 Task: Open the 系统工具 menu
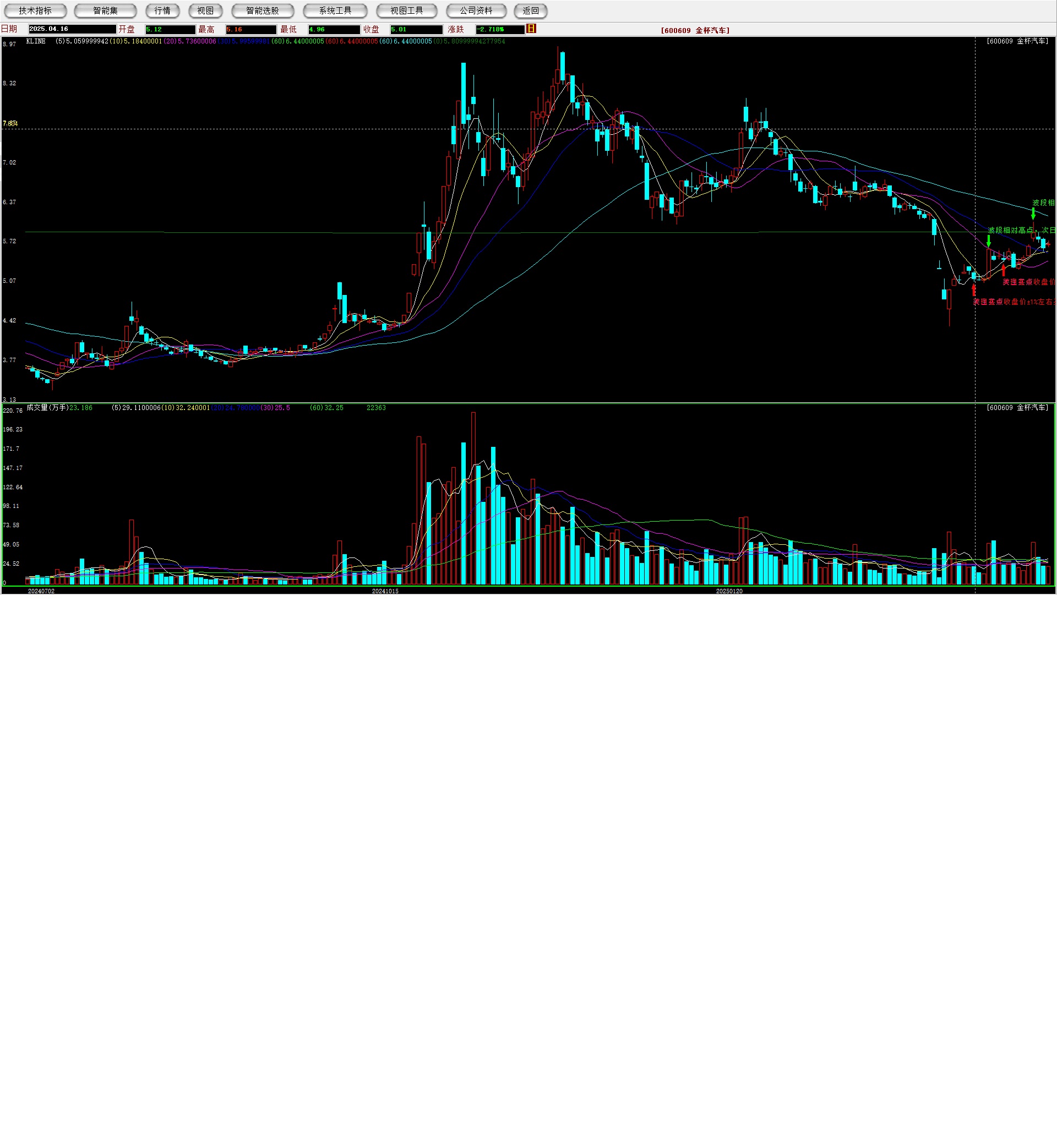pyautogui.click(x=335, y=11)
